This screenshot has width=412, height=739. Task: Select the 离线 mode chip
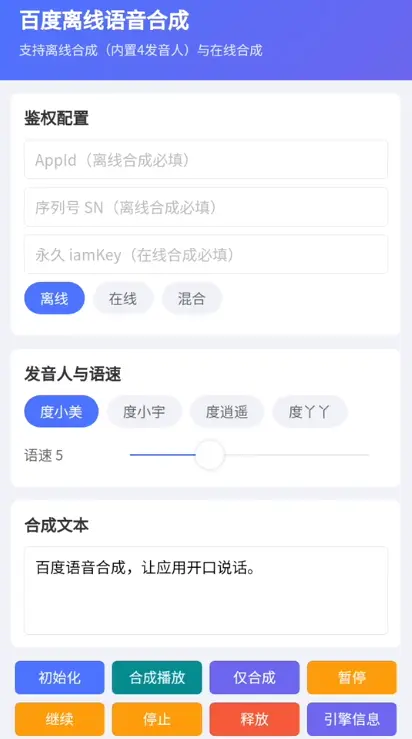[x=54, y=298]
